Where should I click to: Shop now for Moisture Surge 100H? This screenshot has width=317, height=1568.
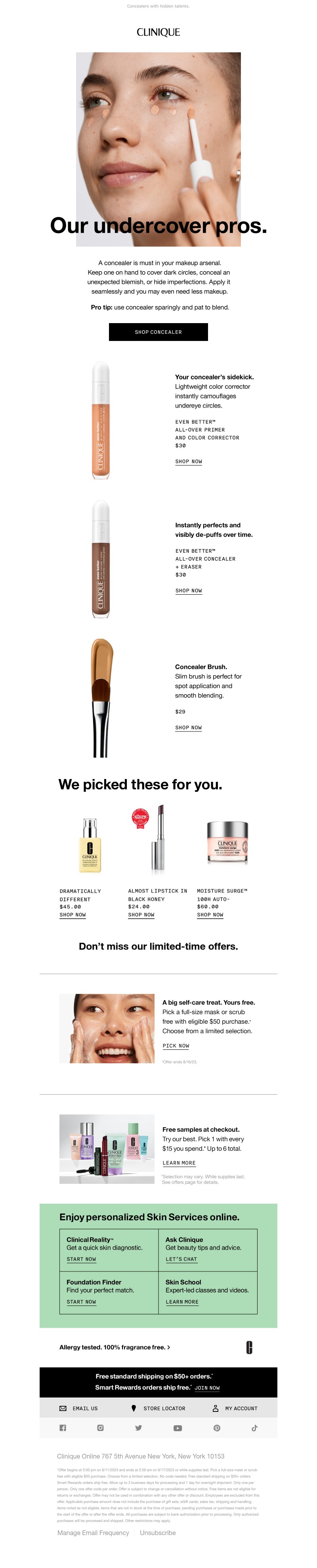[210, 914]
